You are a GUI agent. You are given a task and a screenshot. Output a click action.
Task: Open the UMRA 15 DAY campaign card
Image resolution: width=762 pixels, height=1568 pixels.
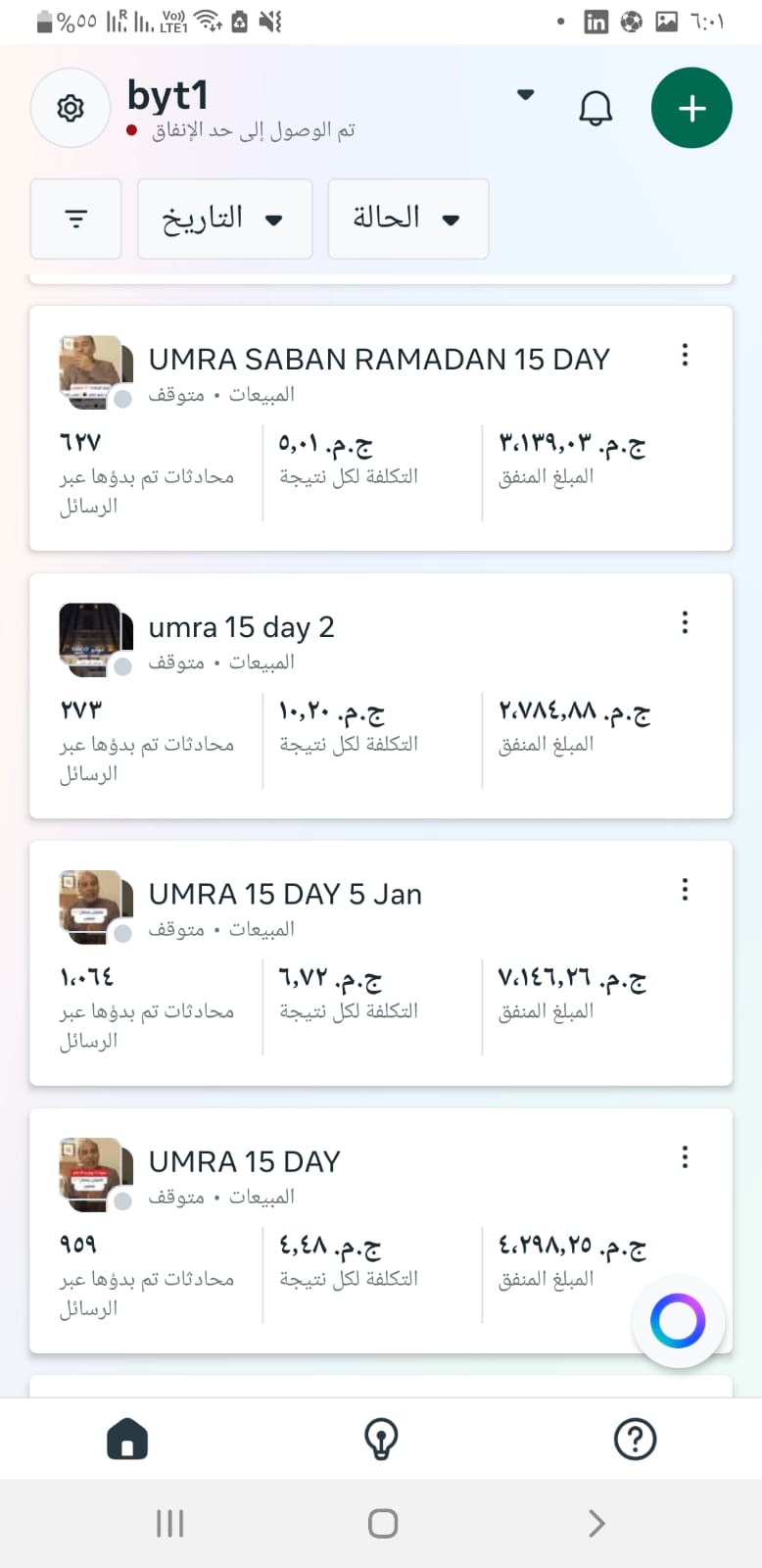(x=245, y=1161)
